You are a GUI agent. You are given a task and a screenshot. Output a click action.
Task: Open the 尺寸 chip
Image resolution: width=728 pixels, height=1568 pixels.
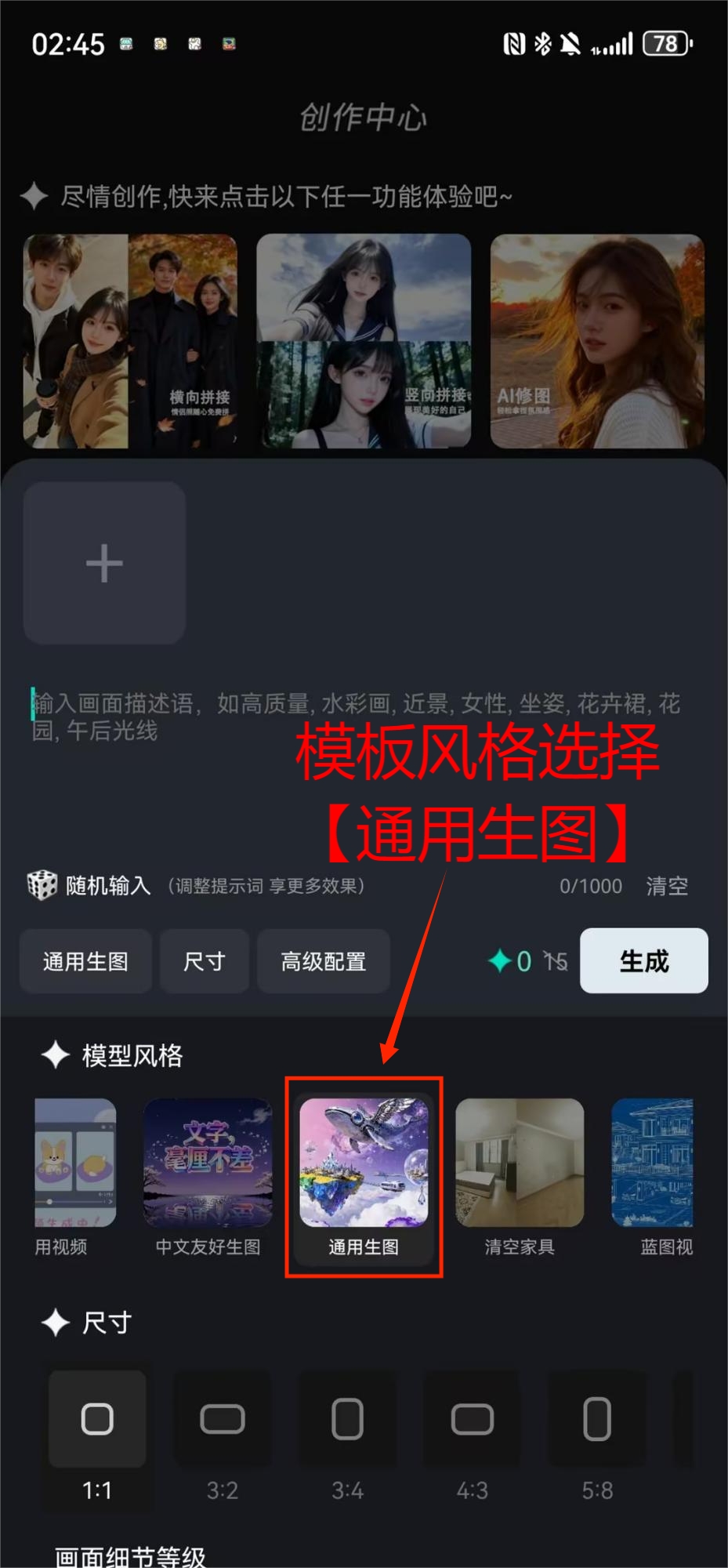click(205, 961)
